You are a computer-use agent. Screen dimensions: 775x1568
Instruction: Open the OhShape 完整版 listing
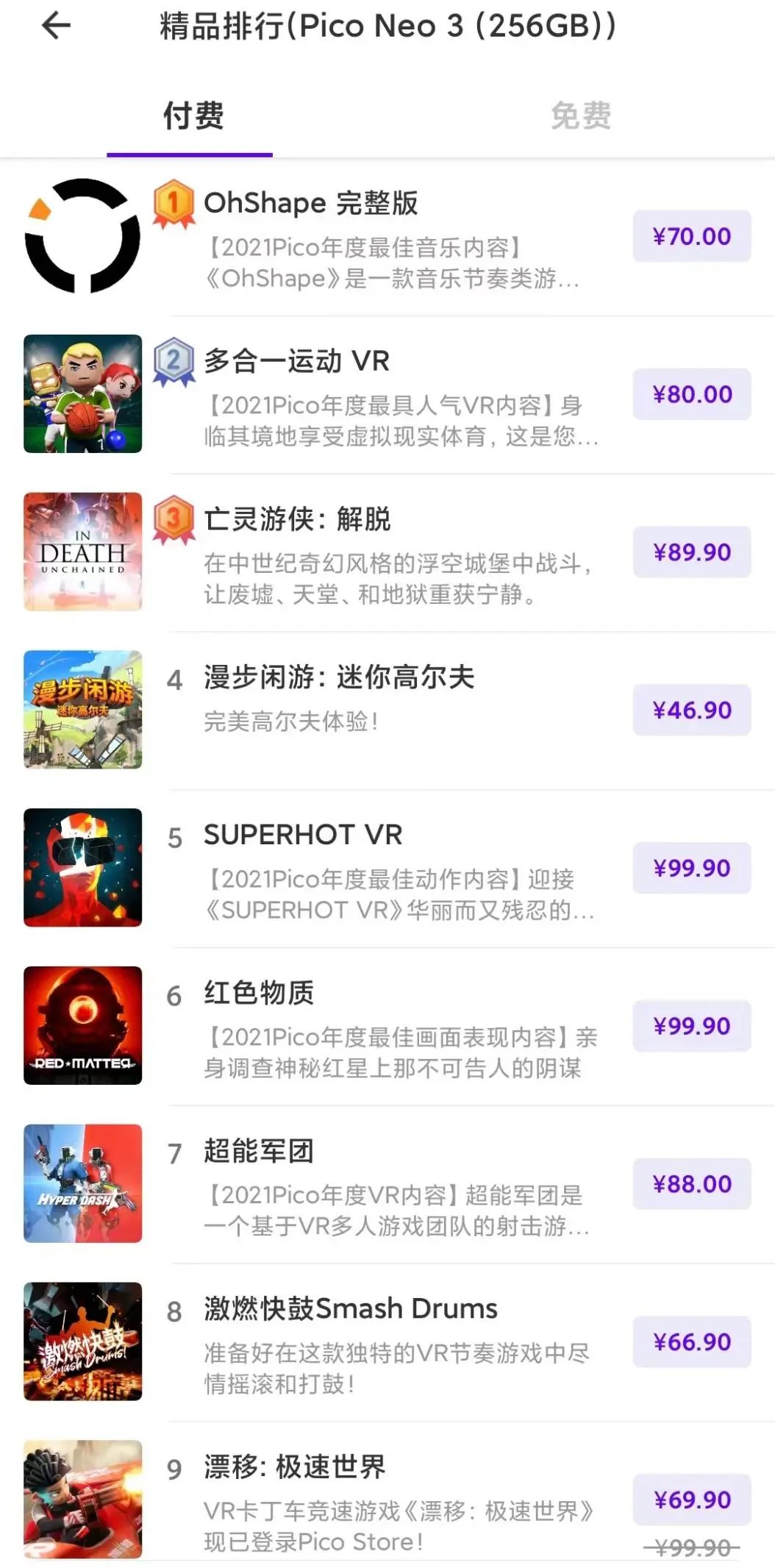pyautogui.click(x=311, y=204)
